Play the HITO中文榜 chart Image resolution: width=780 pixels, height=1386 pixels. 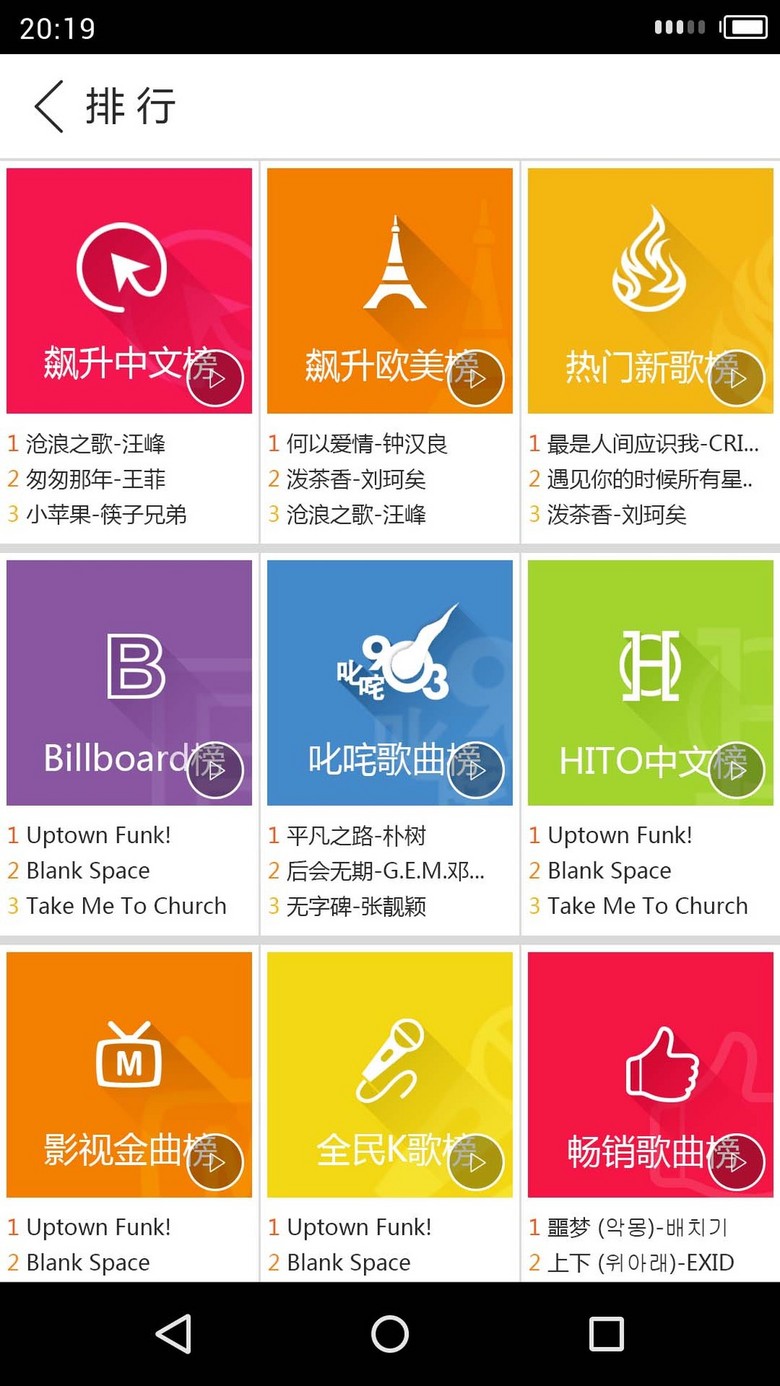tap(736, 771)
